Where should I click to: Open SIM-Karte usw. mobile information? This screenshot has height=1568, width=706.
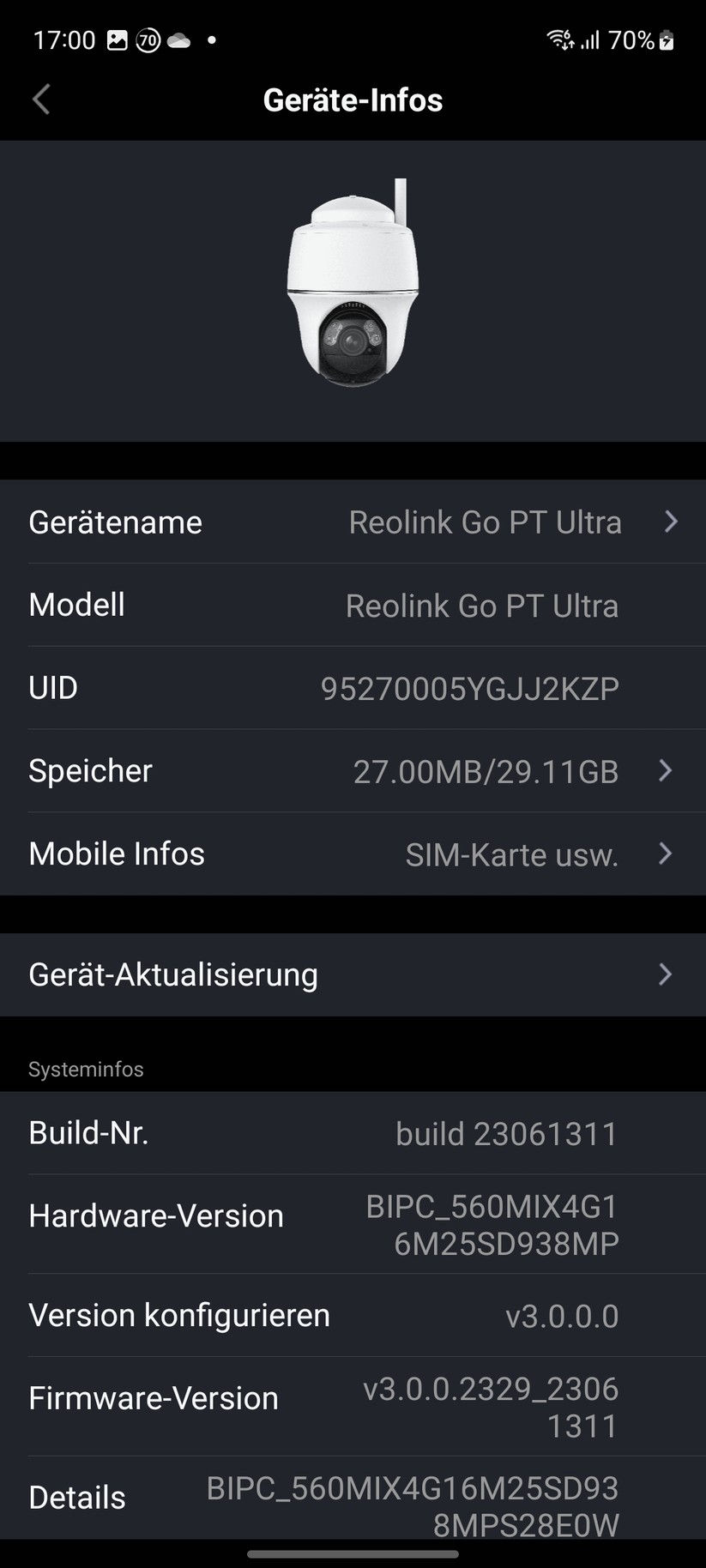(512, 853)
